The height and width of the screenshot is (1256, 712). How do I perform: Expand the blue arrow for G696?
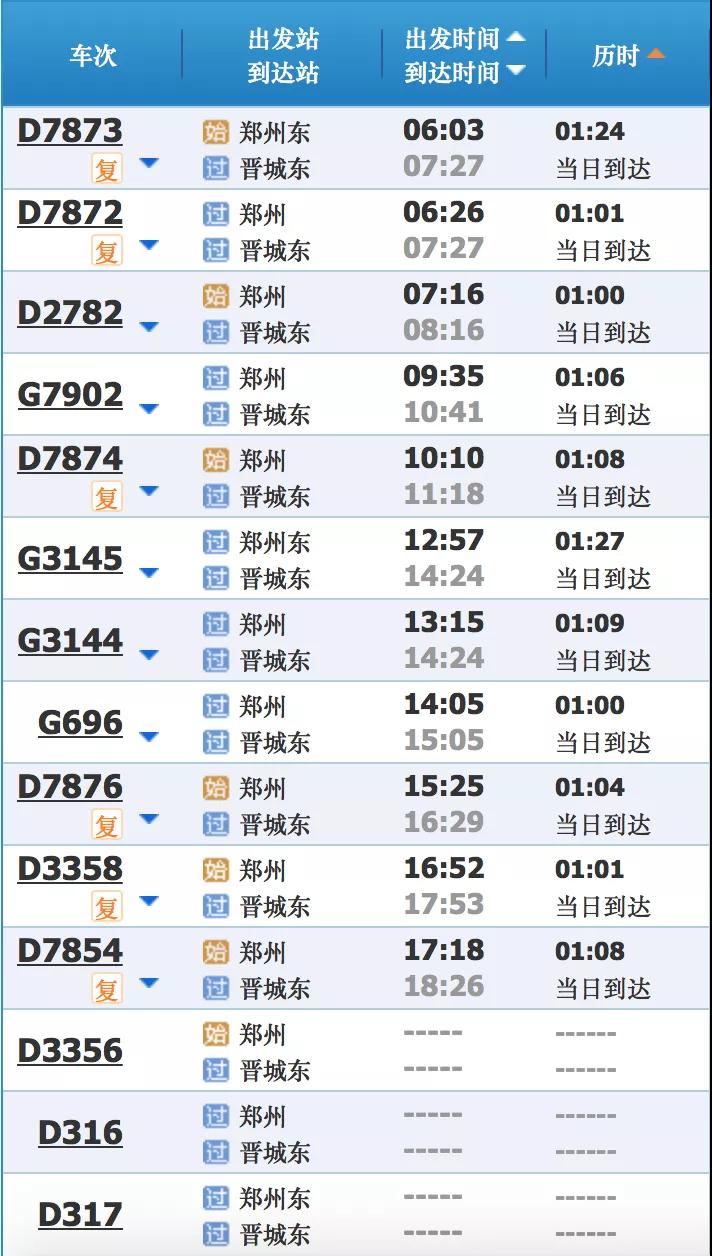[149, 737]
